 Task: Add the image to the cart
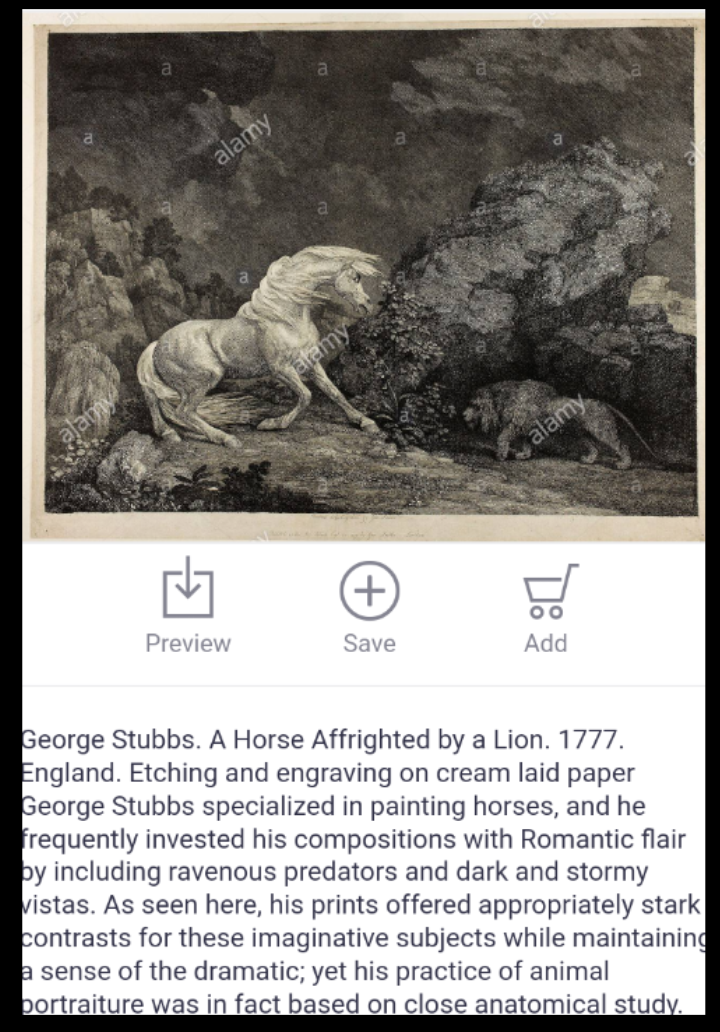547,606
